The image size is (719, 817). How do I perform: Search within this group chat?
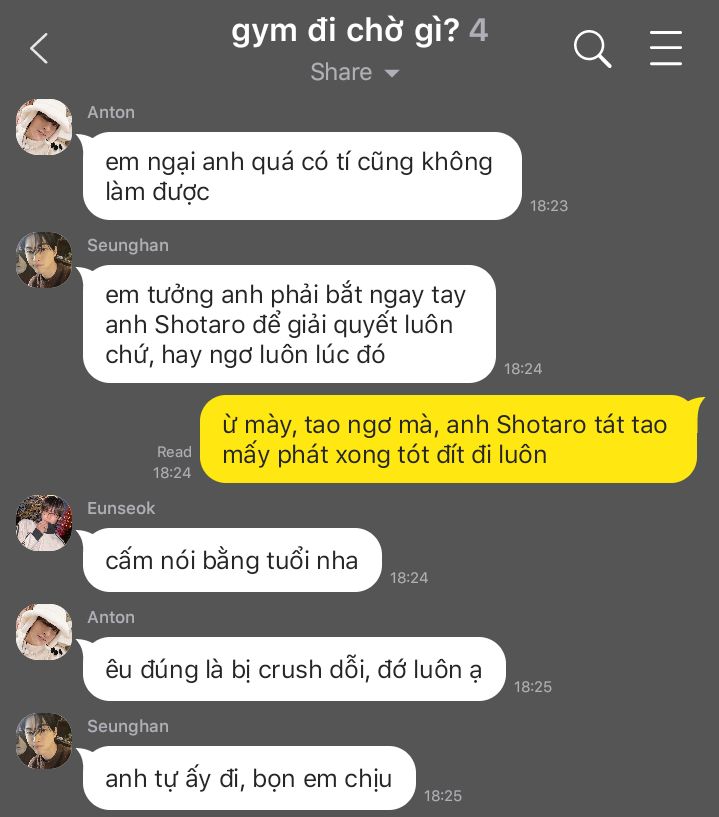pyautogui.click(x=592, y=48)
